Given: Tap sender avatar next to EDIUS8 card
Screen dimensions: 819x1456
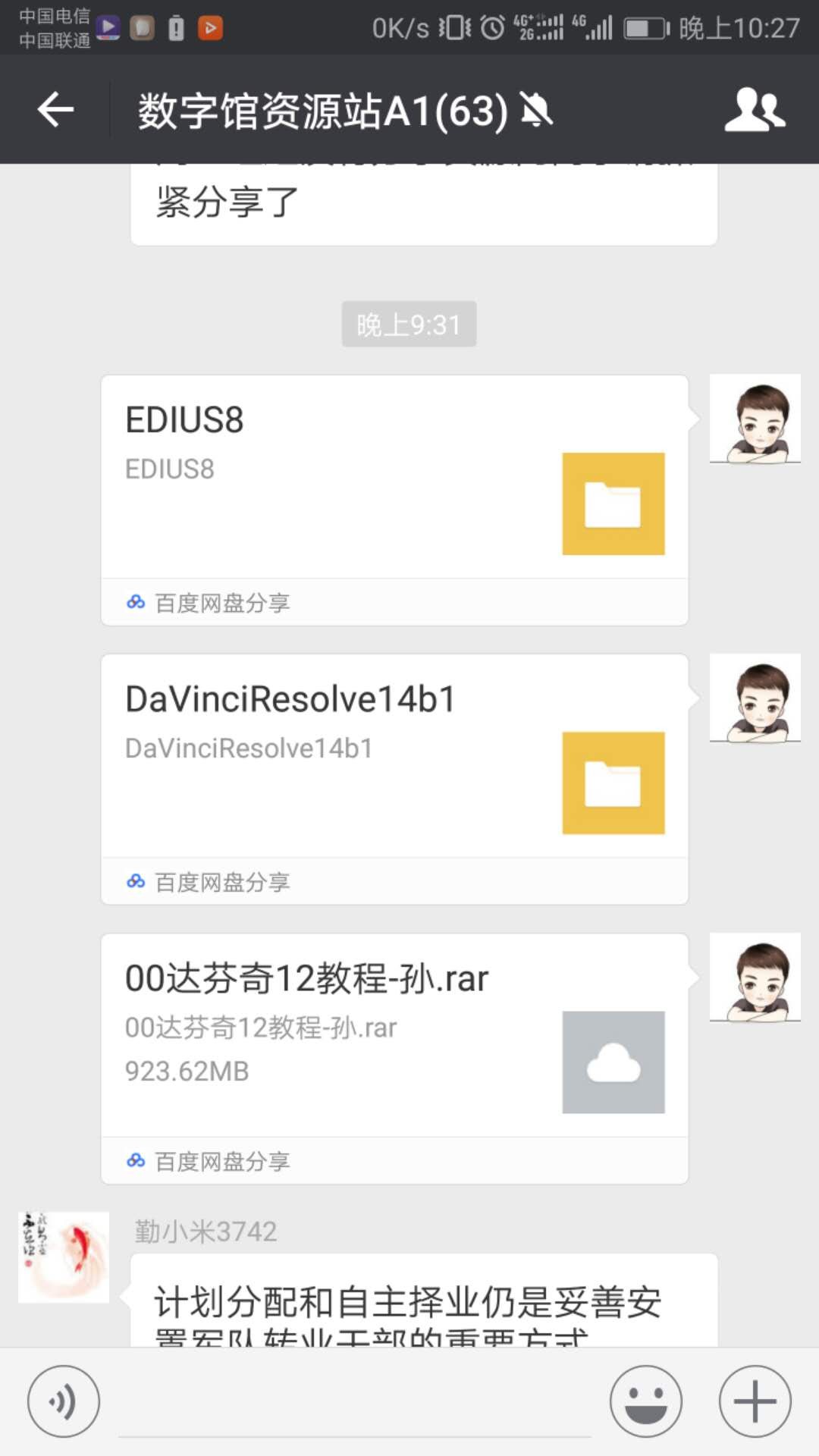Looking at the screenshot, I should [x=755, y=419].
